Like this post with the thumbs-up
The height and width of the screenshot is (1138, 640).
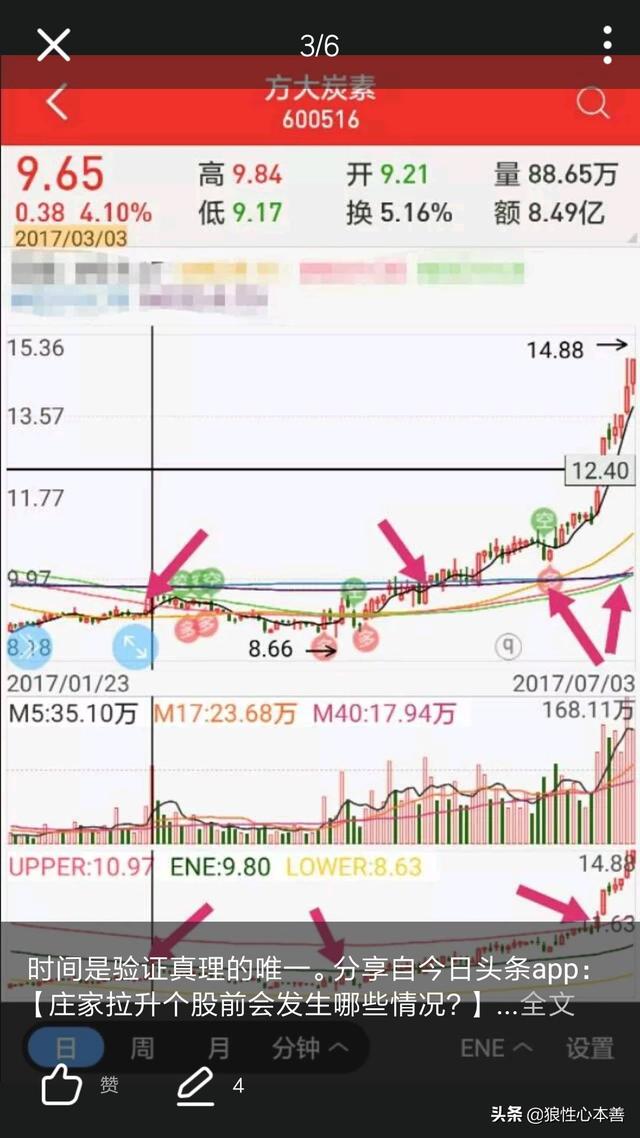(x=61, y=1084)
